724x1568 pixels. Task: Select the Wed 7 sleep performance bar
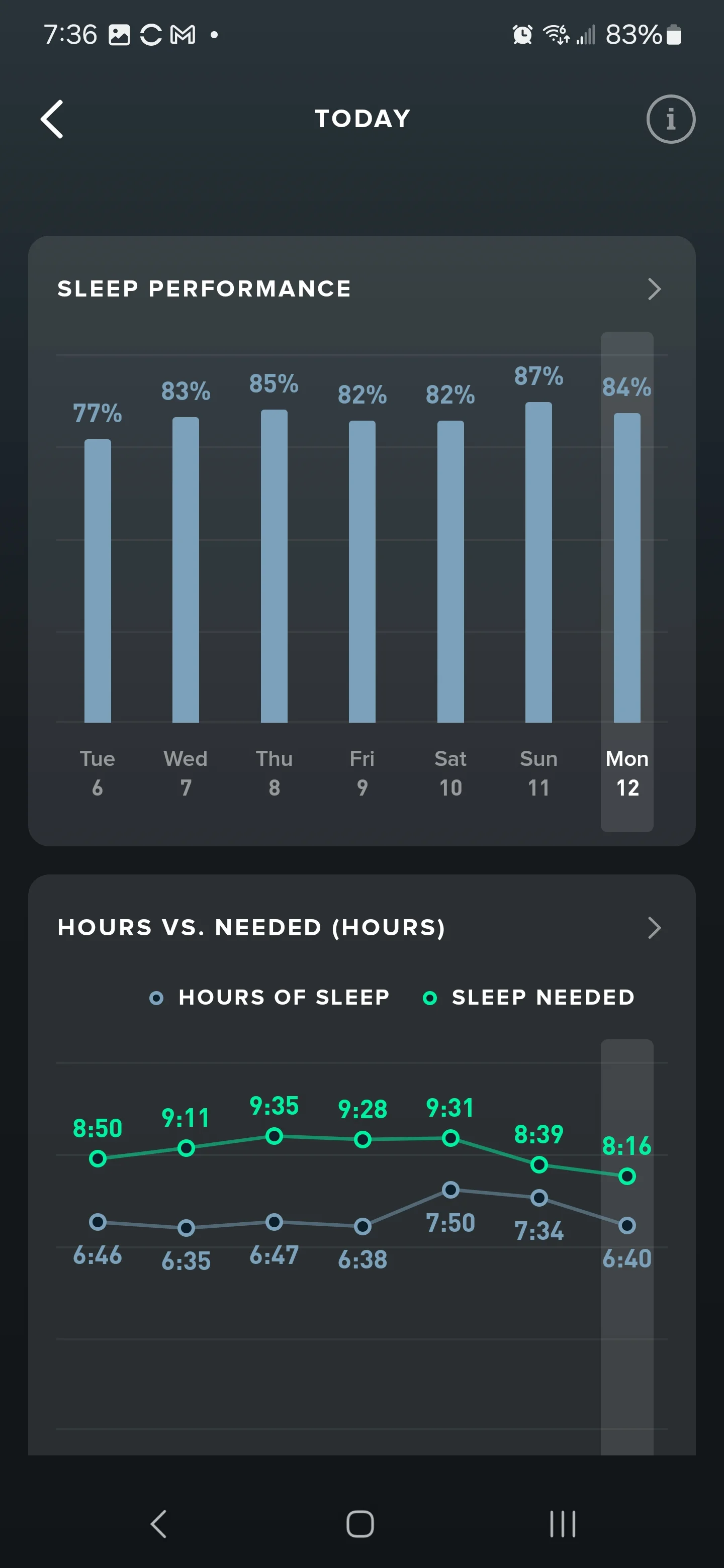(186, 570)
